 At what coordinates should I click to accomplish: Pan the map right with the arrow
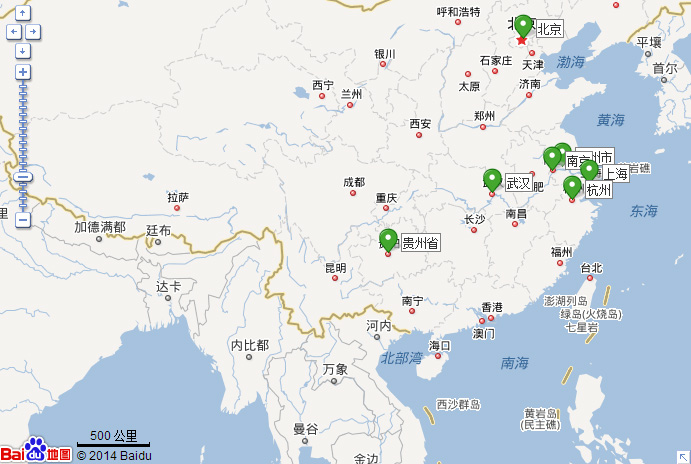pyautogui.click(x=33, y=31)
